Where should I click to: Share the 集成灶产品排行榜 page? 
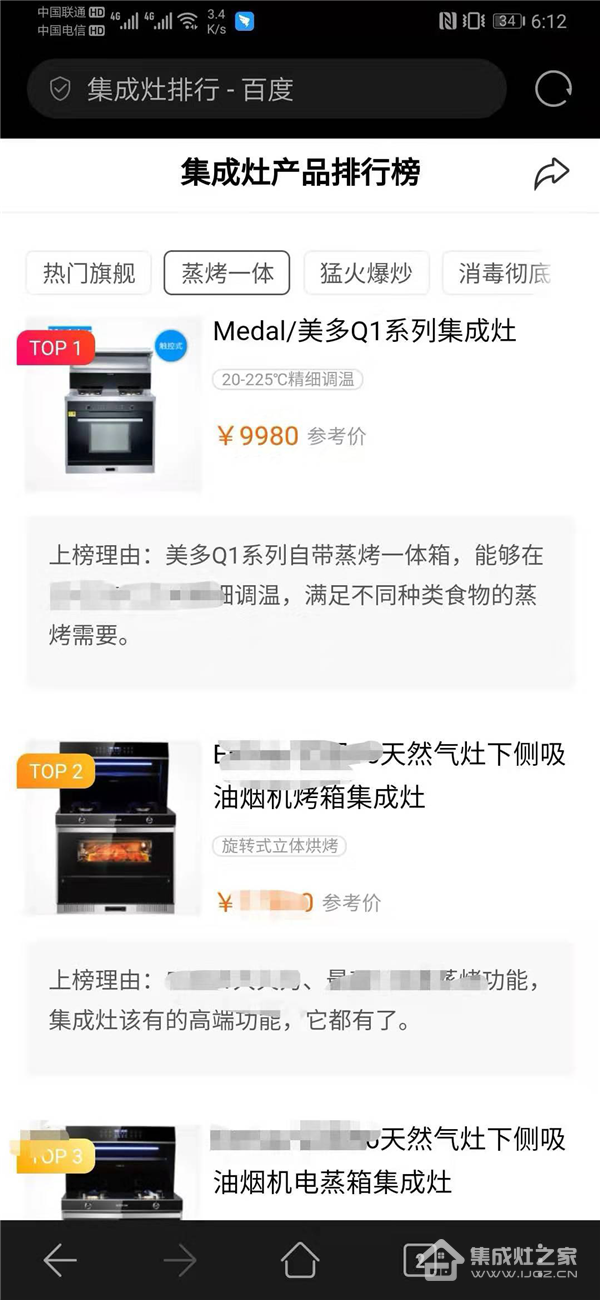coord(551,173)
